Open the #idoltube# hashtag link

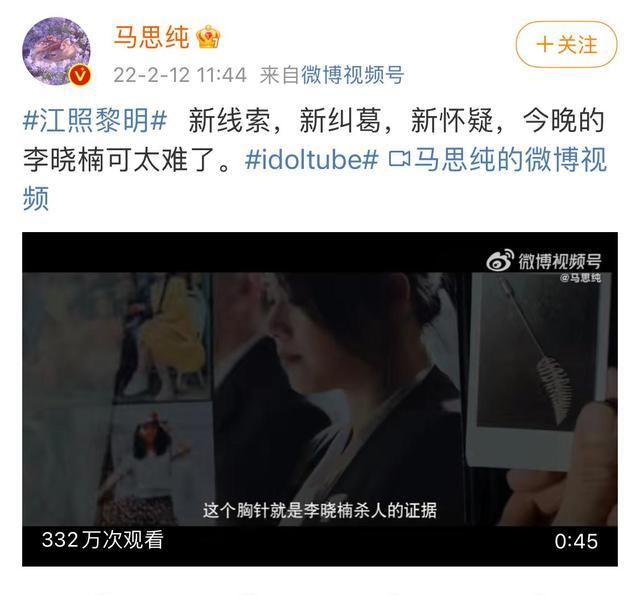pyautogui.click(x=311, y=160)
